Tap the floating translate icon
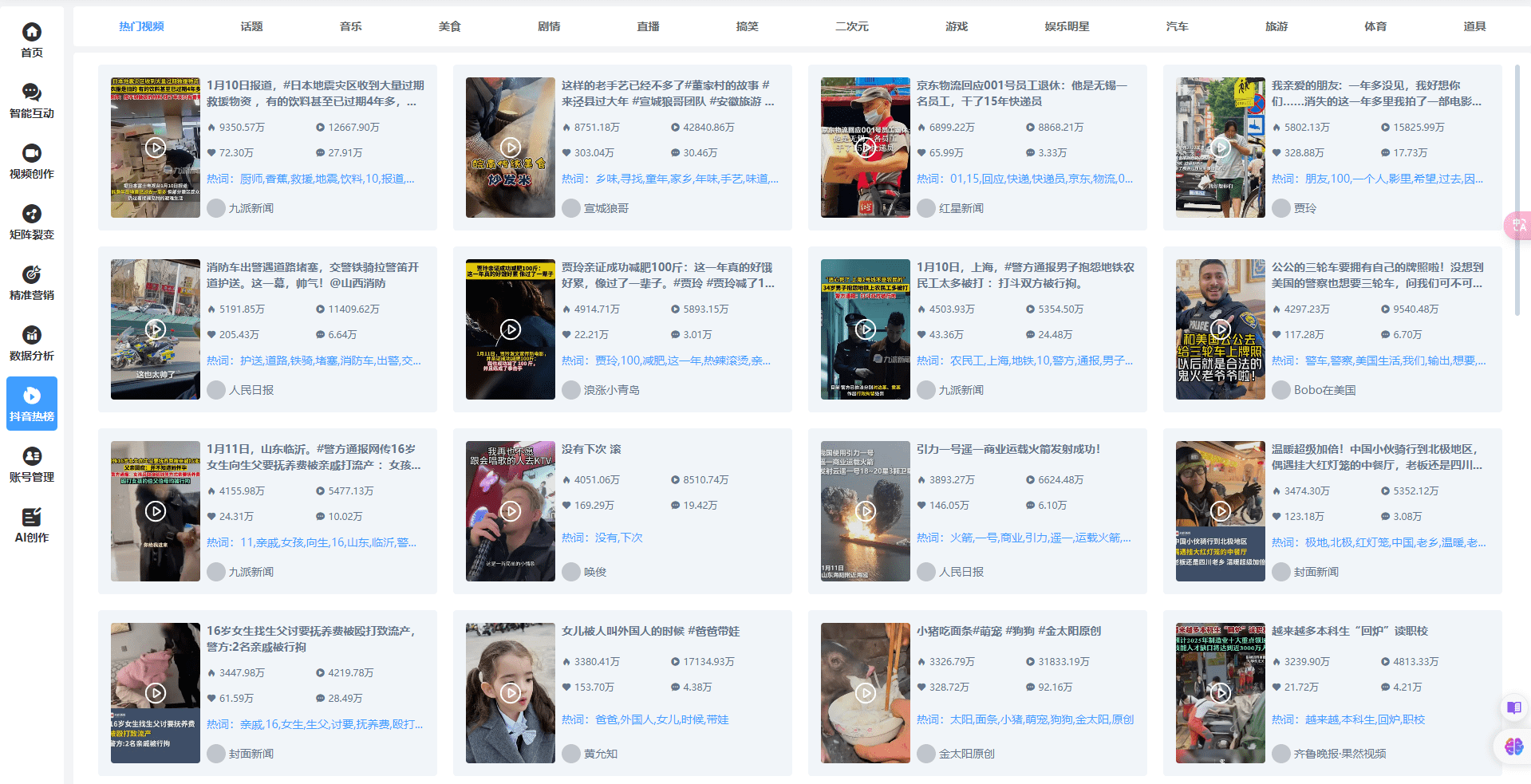1531x784 pixels. click(1517, 226)
